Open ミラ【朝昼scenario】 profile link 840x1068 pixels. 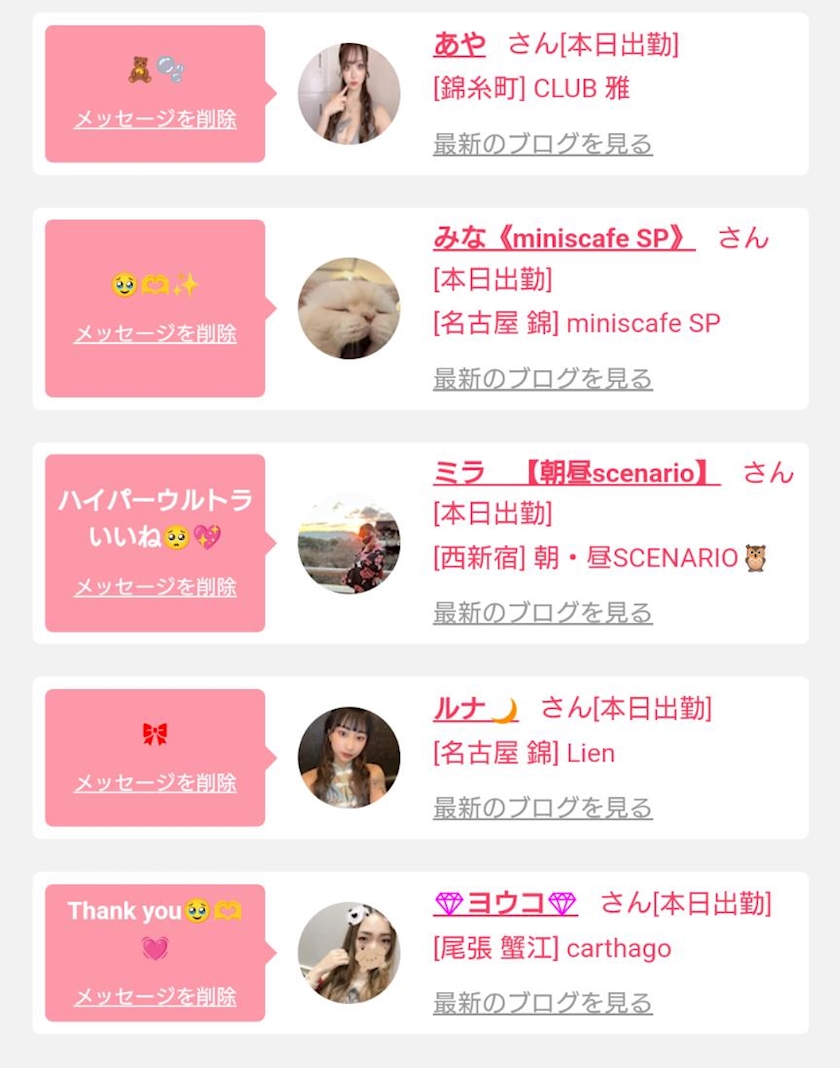point(576,472)
